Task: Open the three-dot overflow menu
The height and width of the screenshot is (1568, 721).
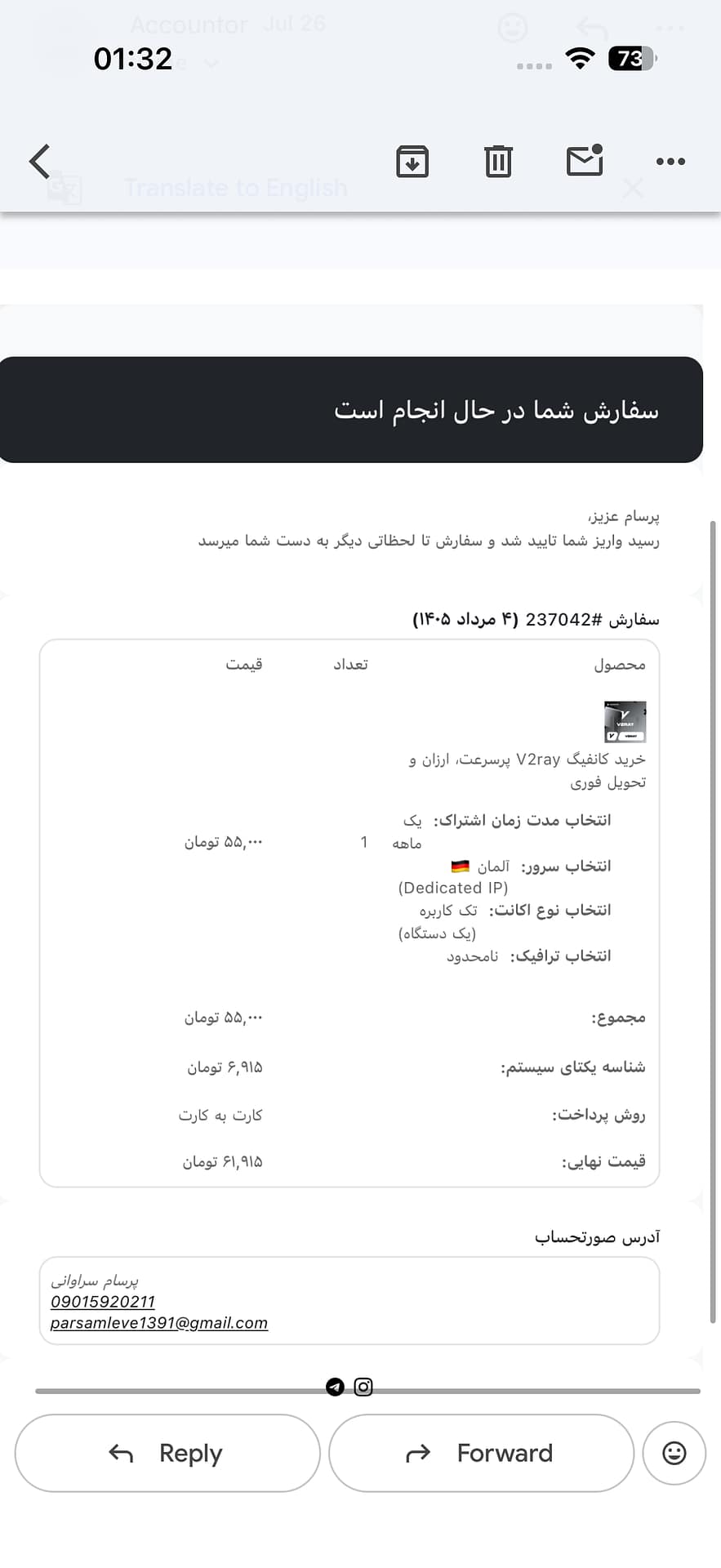Action: click(x=670, y=161)
